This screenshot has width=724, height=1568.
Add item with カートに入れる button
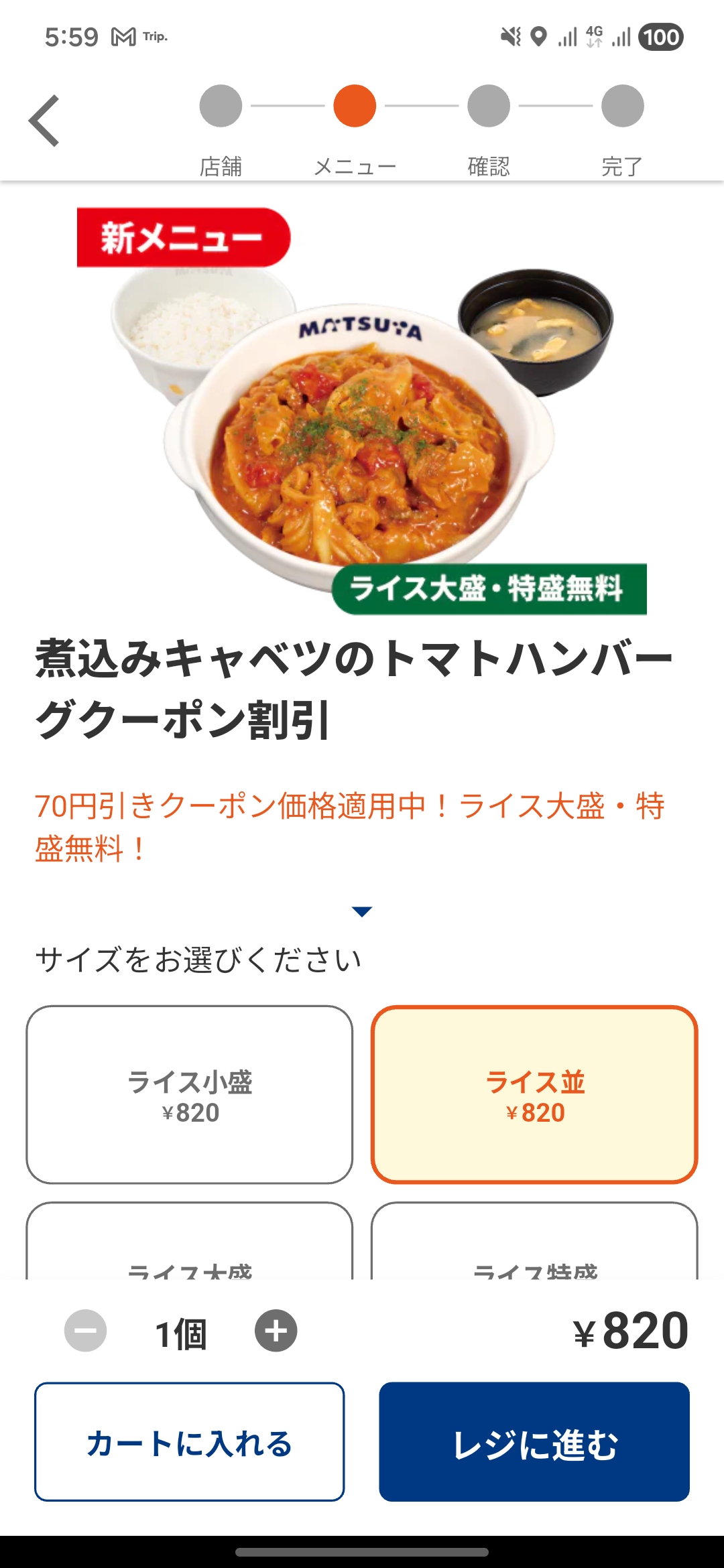pyautogui.click(x=190, y=1441)
